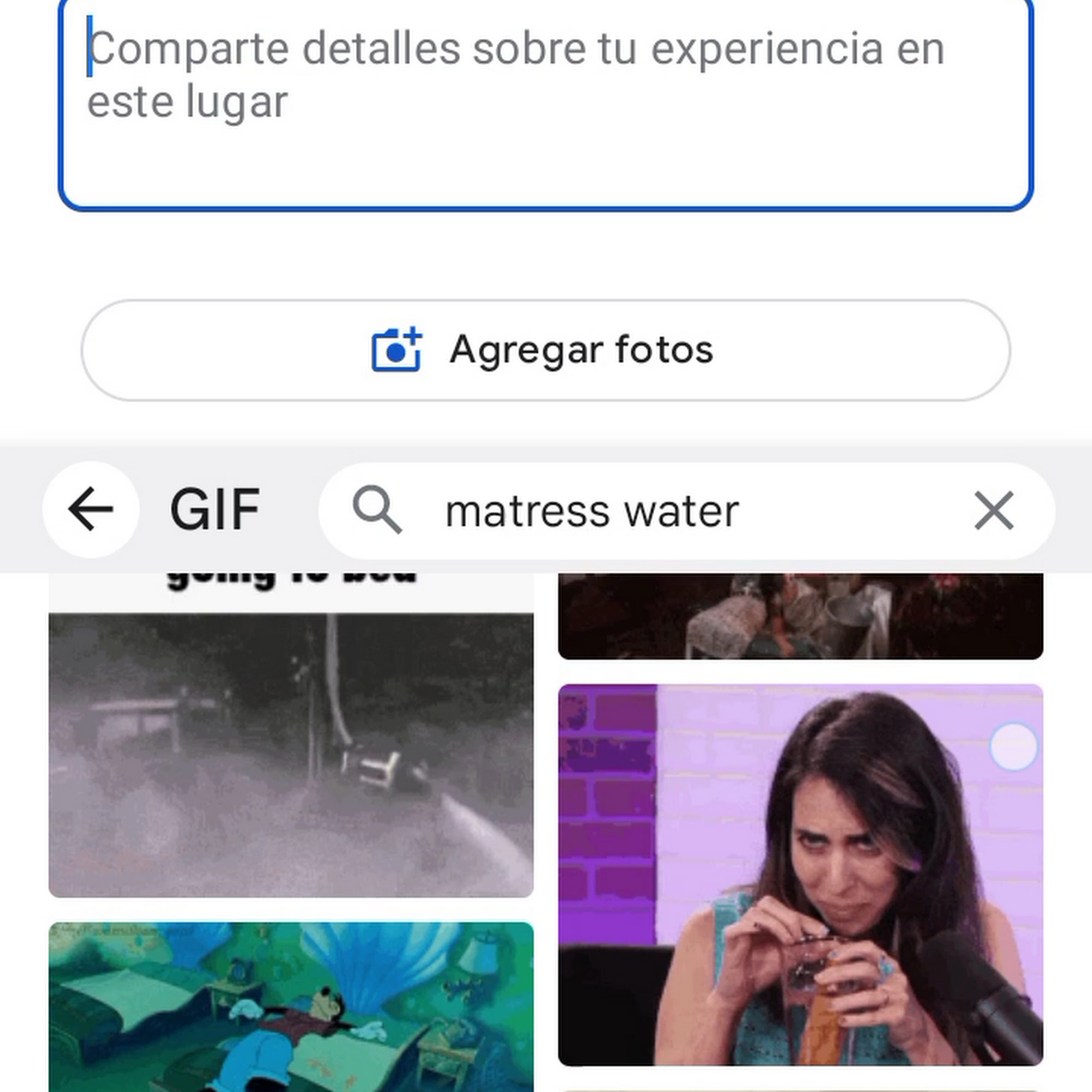
Task: Clear the GIF search text
Action: 994,511
